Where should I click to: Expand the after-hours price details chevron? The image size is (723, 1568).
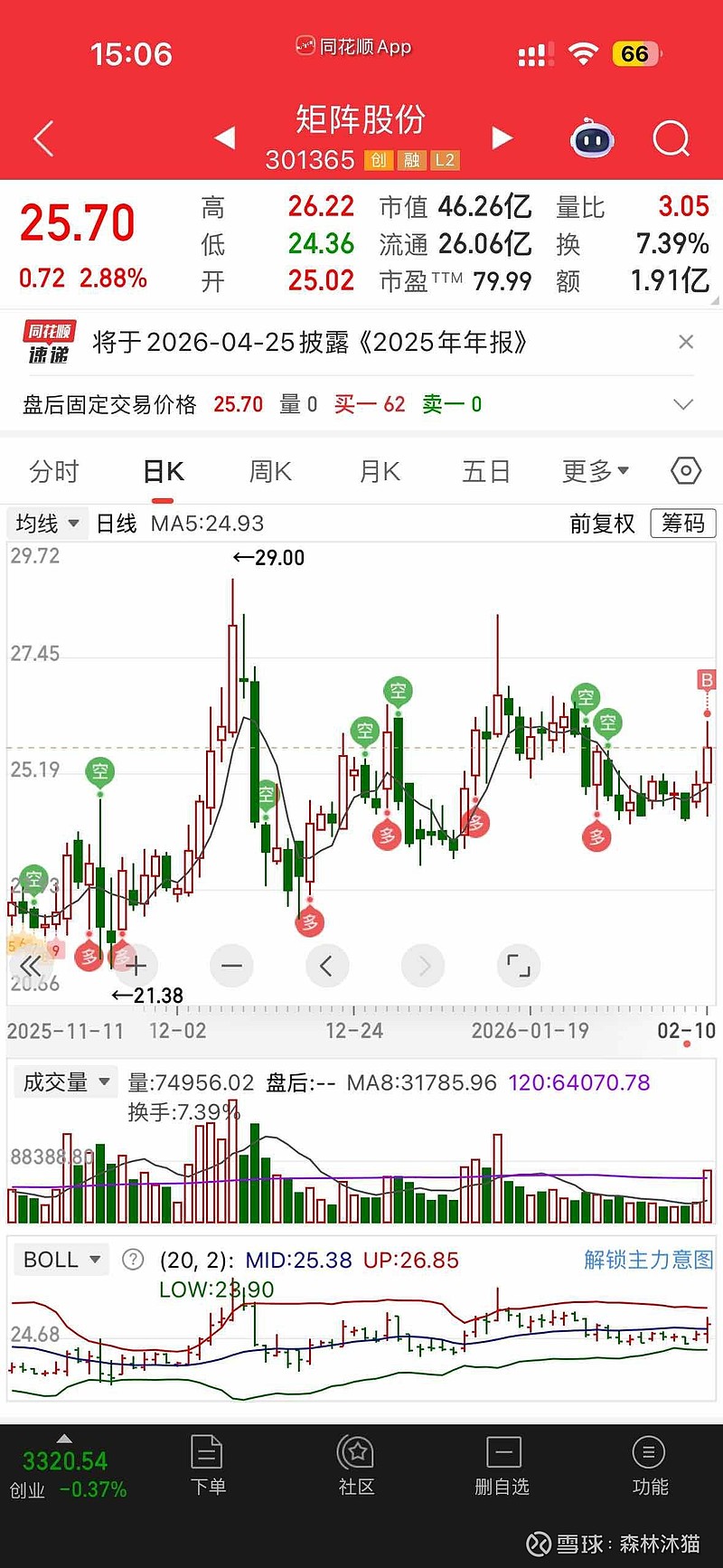[682, 404]
